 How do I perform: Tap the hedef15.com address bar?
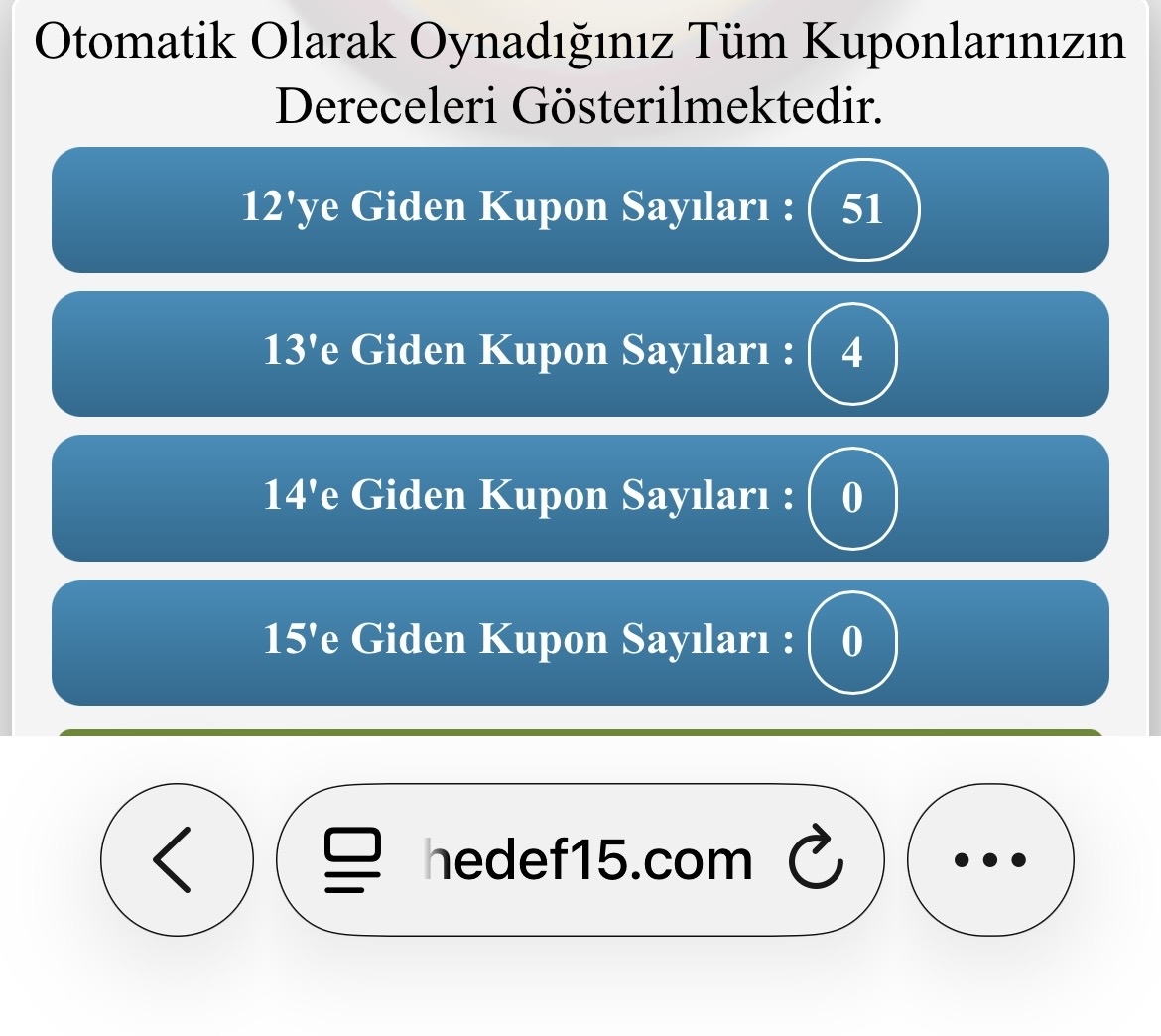(587, 859)
